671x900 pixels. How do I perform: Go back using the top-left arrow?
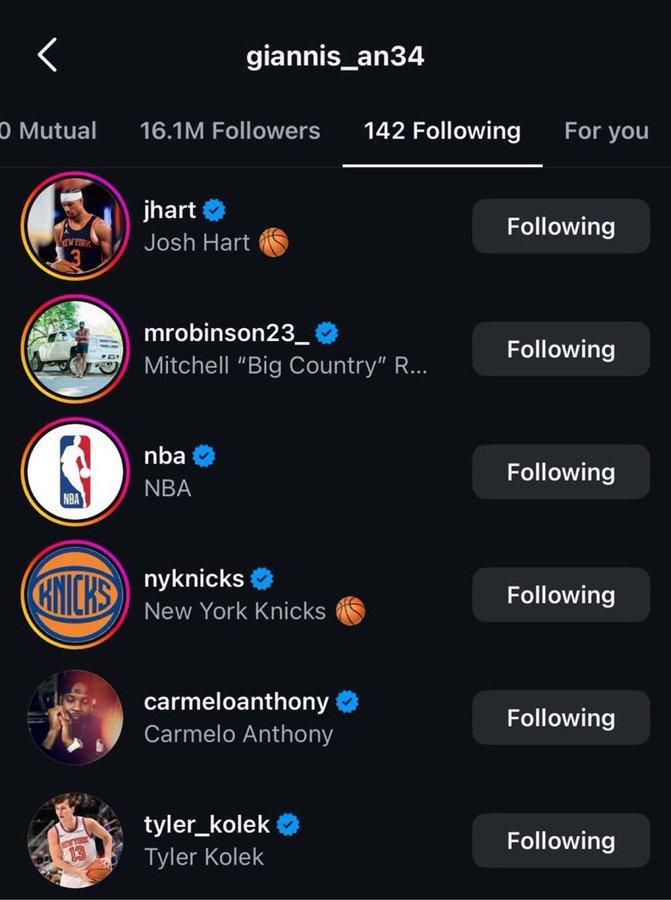point(47,56)
